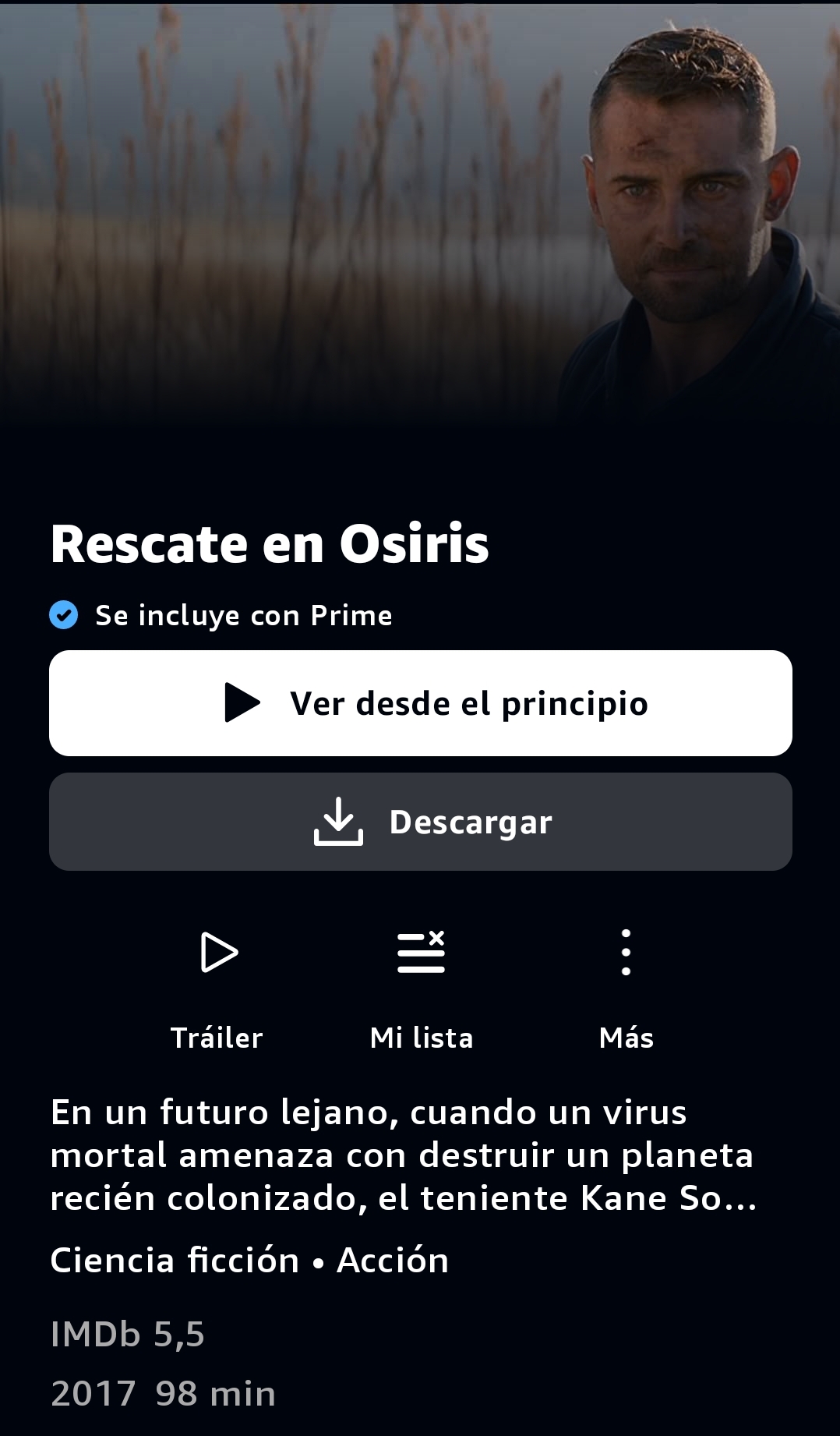Expand the truncated movie synopsis
Image resolution: width=840 pixels, height=1436 pixels.
point(404,1155)
